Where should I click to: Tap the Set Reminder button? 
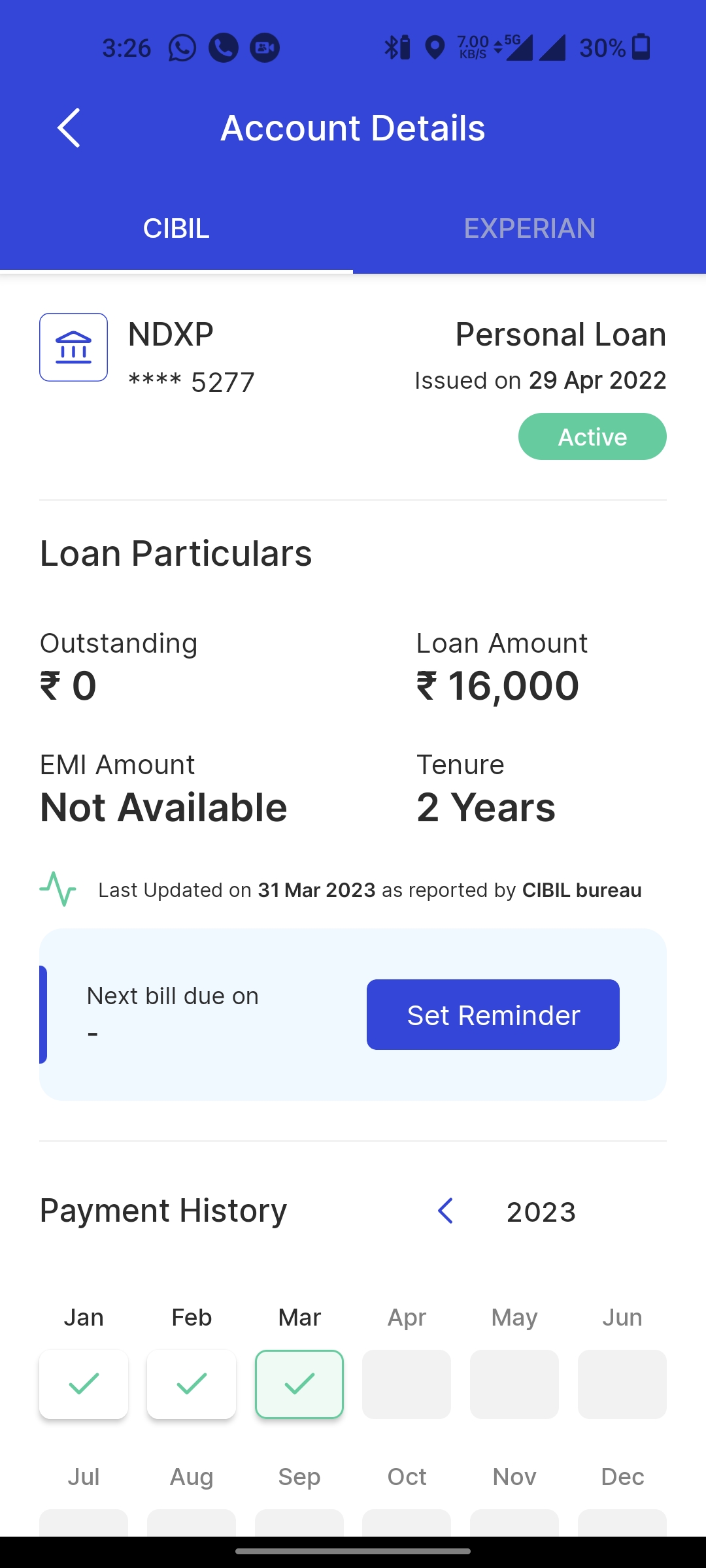click(493, 1015)
